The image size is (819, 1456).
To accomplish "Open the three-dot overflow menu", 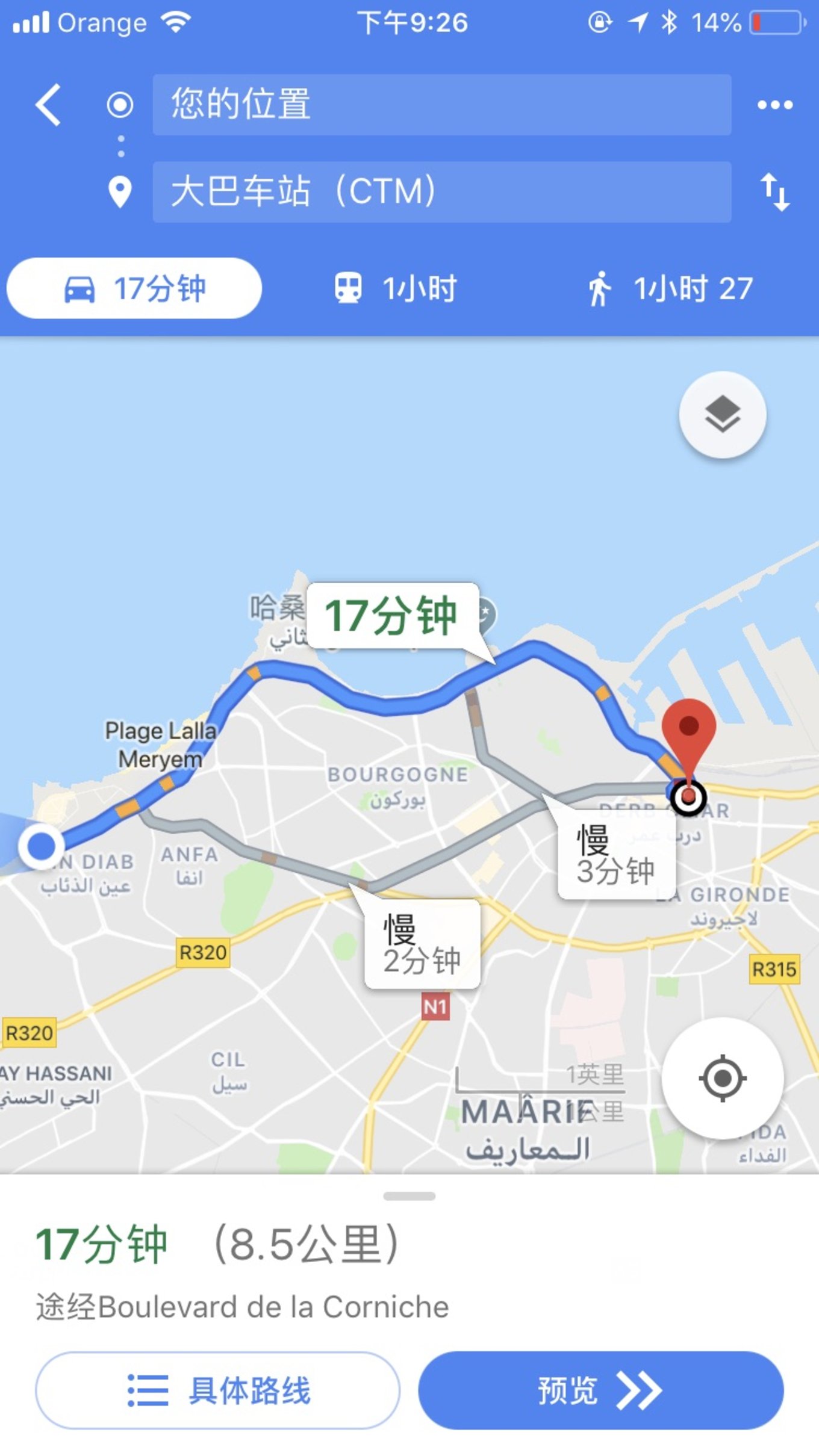I will 774,105.
